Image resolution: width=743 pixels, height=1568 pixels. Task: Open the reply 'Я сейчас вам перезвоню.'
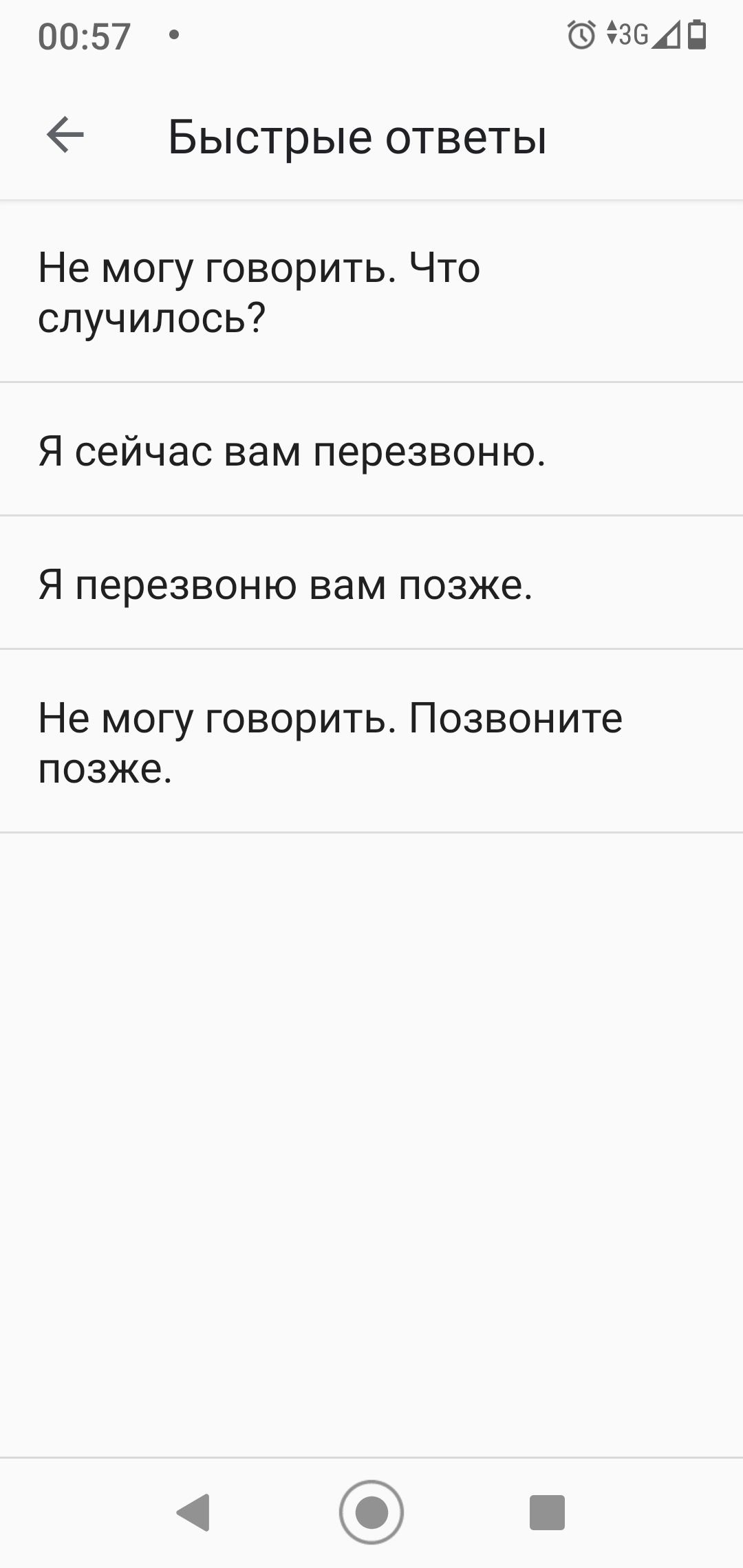(371, 449)
